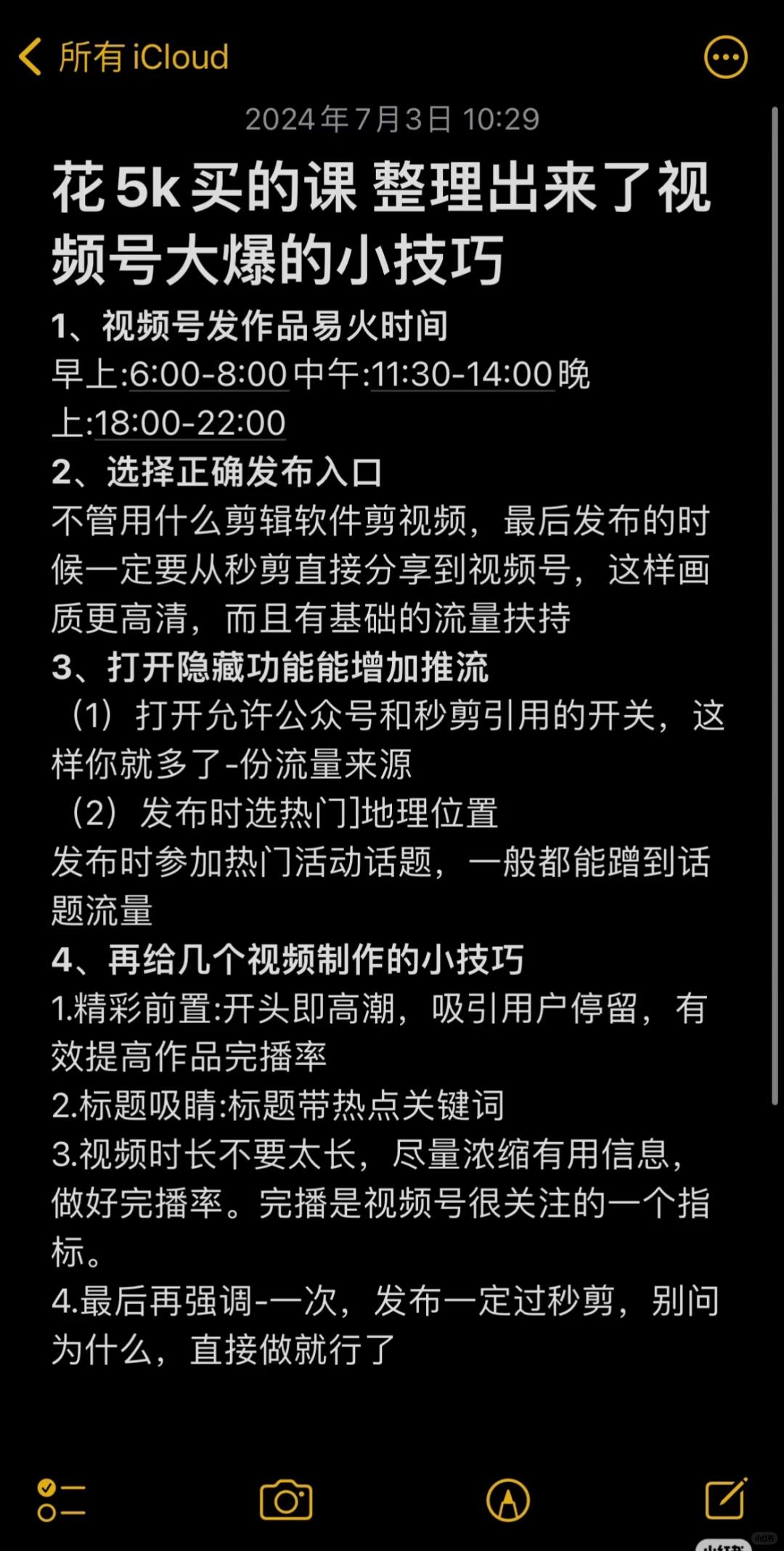This screenshot has width=784, height=1551.
Task: Compose a new note
Action: pyautogui.click(x=726, y=1499)
